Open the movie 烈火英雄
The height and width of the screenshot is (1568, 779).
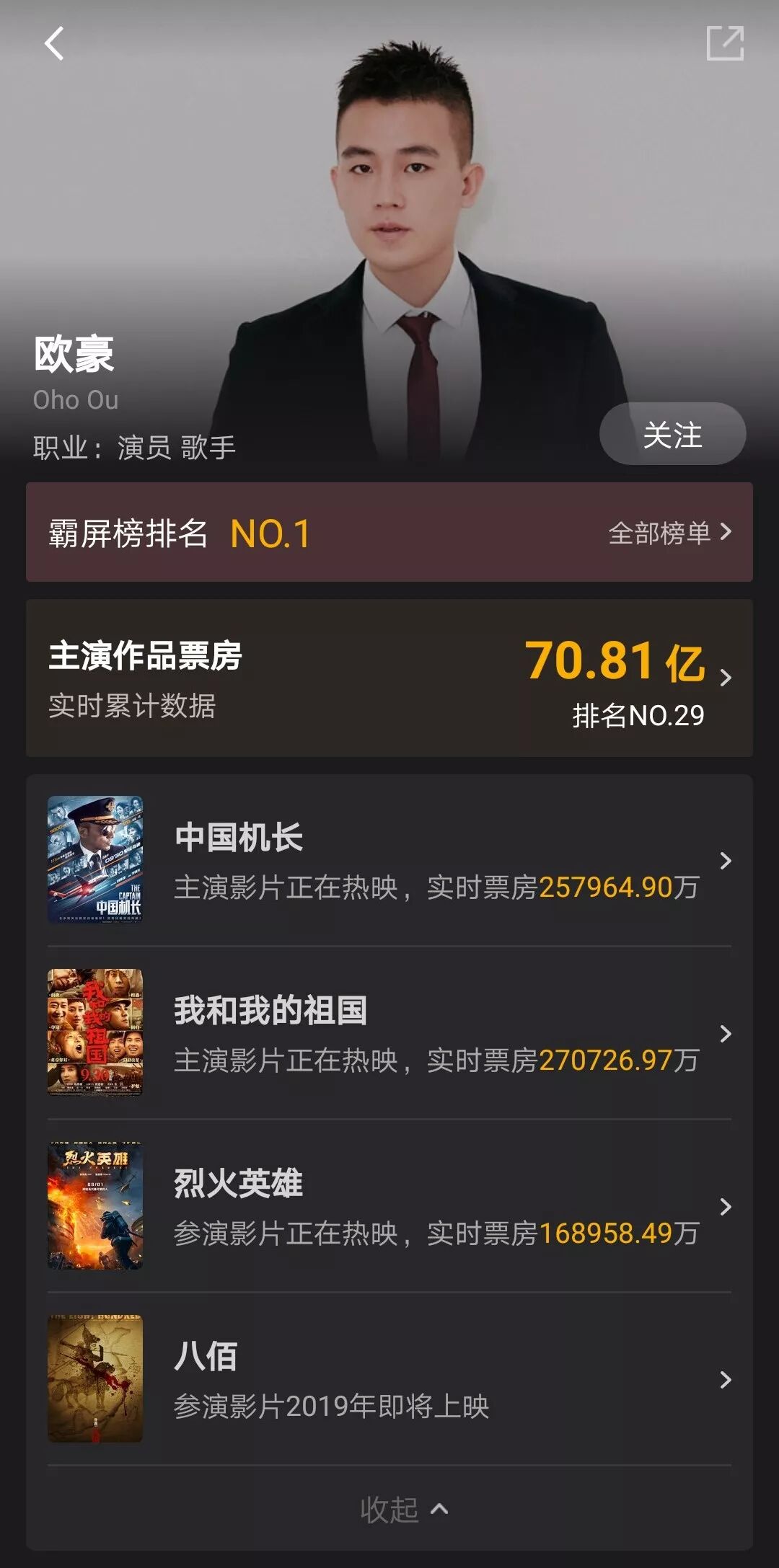coord(389,1205)
